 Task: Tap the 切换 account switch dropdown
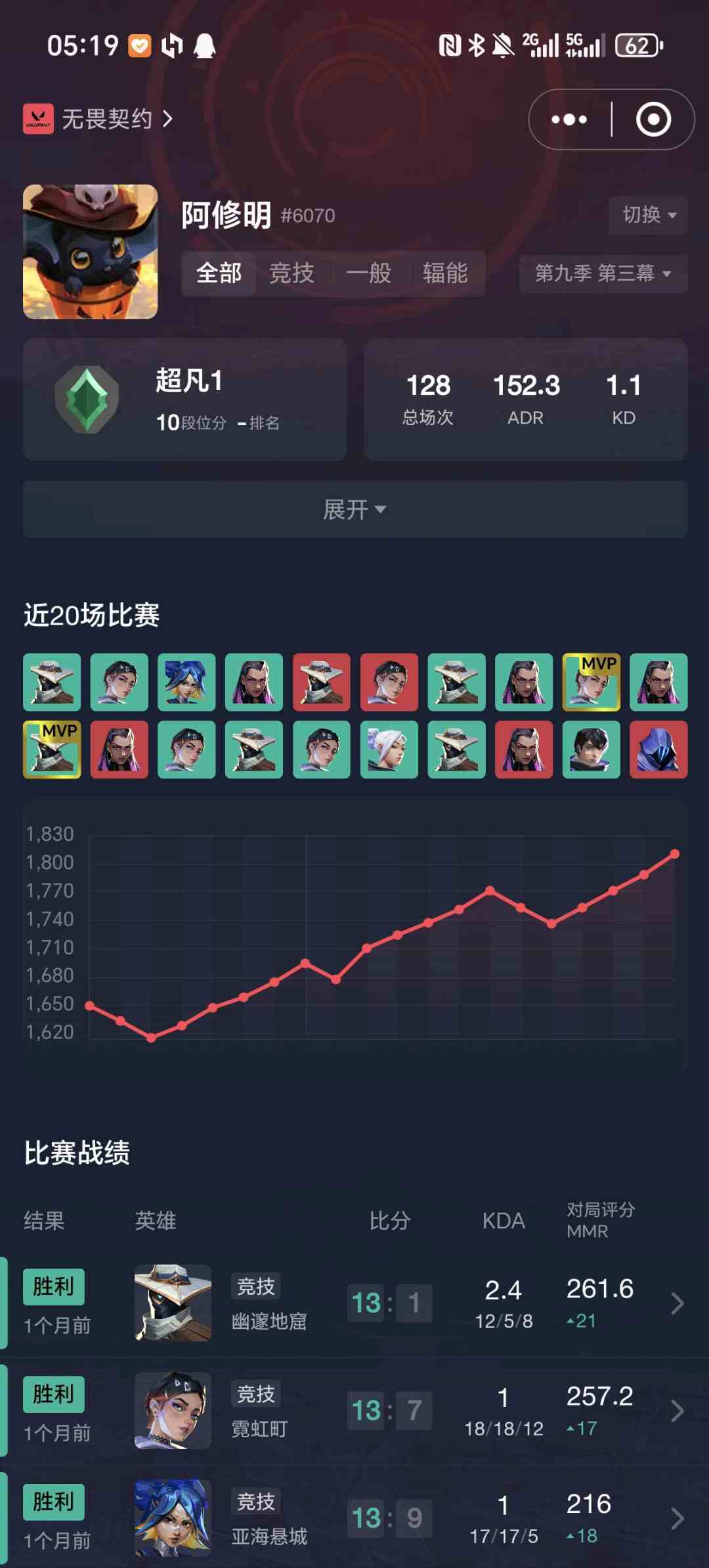648,215
